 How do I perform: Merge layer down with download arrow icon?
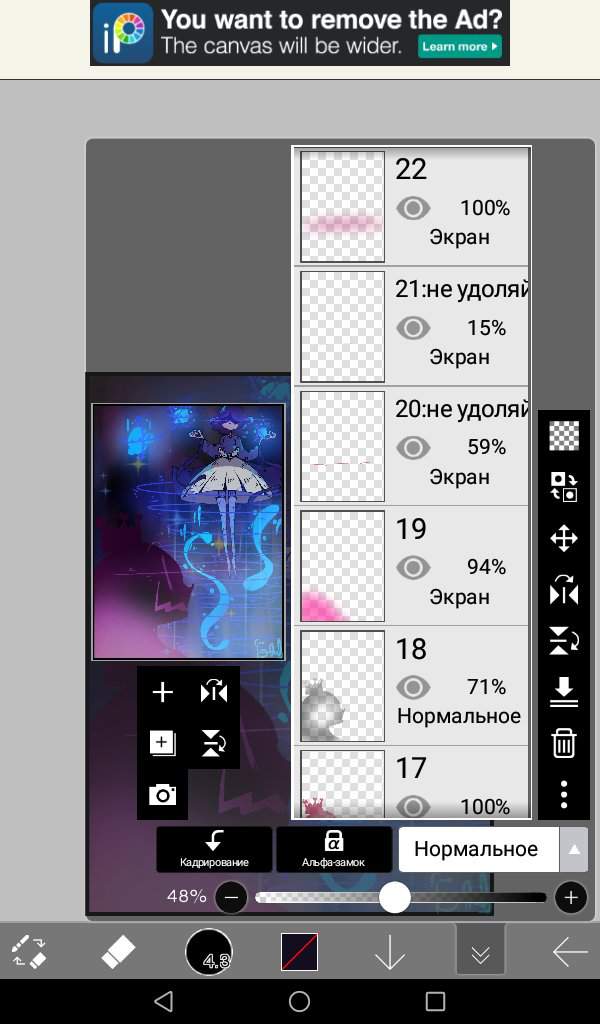click(x=564, y=691)
